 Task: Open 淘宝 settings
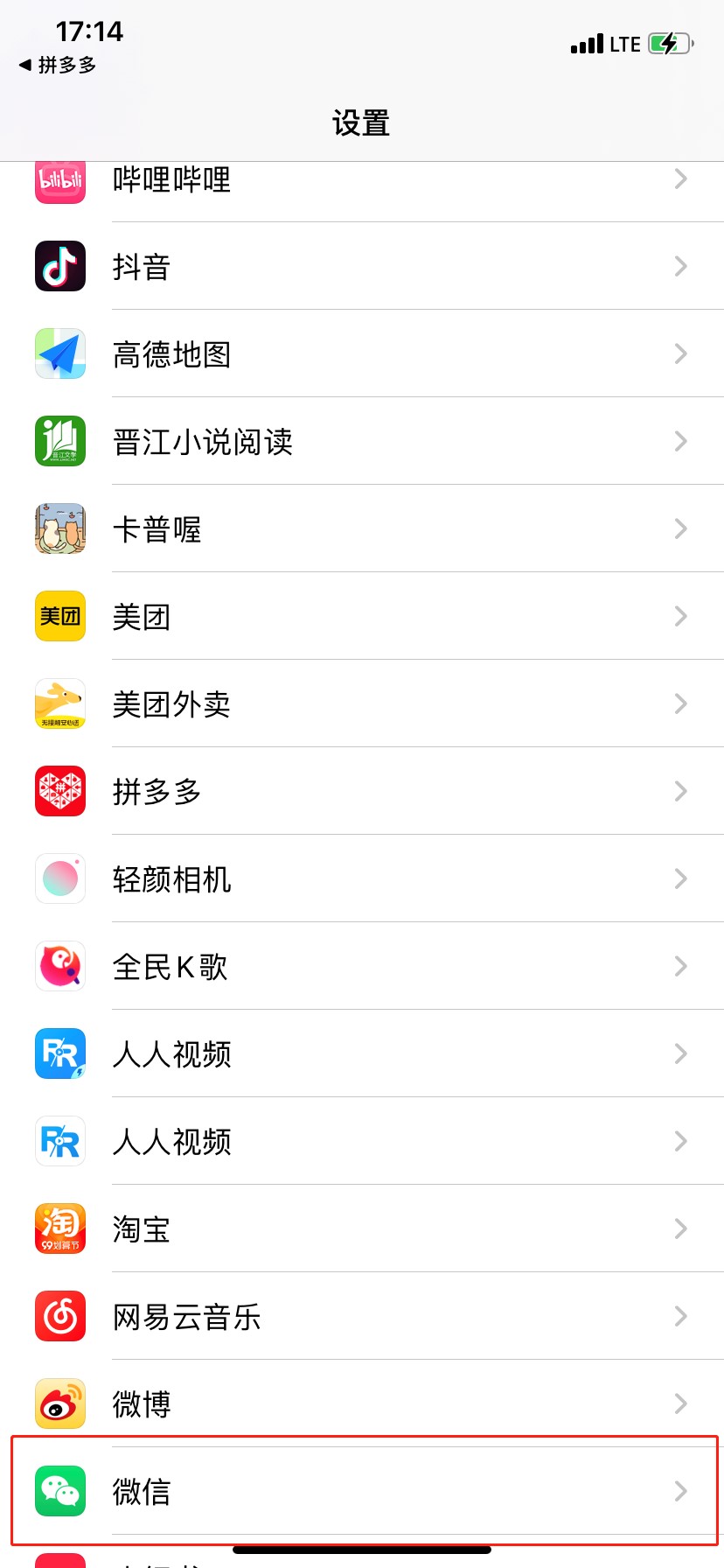pyautogui.click(x=362, y=1228)
